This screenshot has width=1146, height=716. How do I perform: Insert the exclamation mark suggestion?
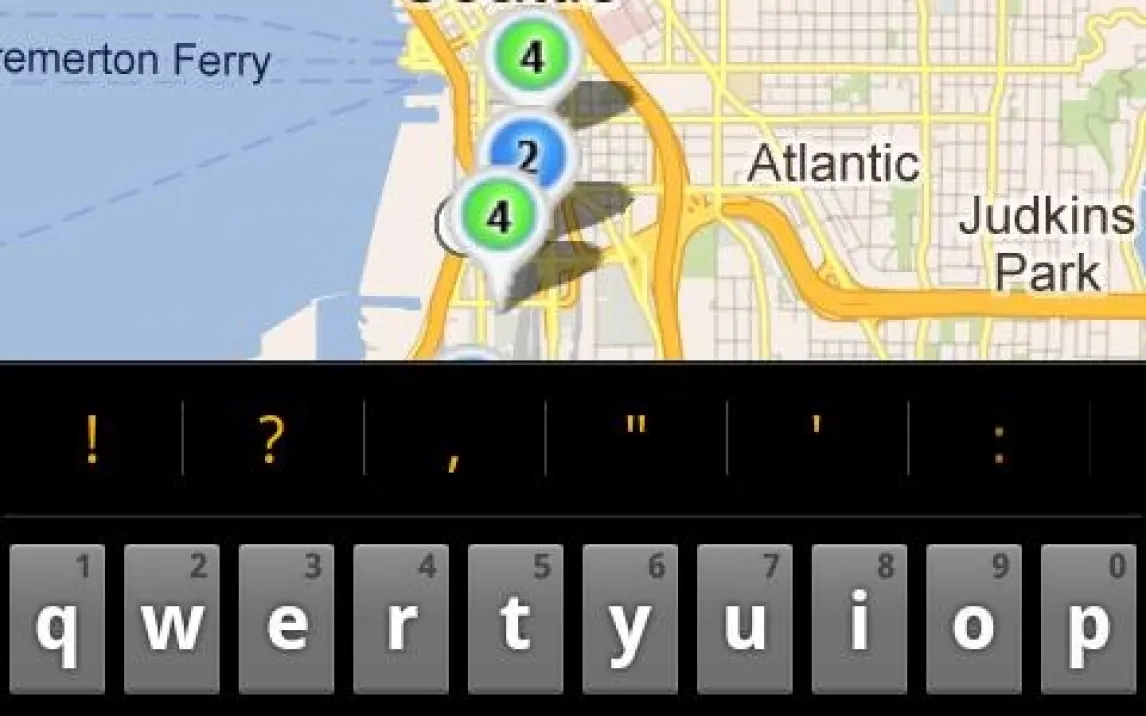tap(92, 439)
